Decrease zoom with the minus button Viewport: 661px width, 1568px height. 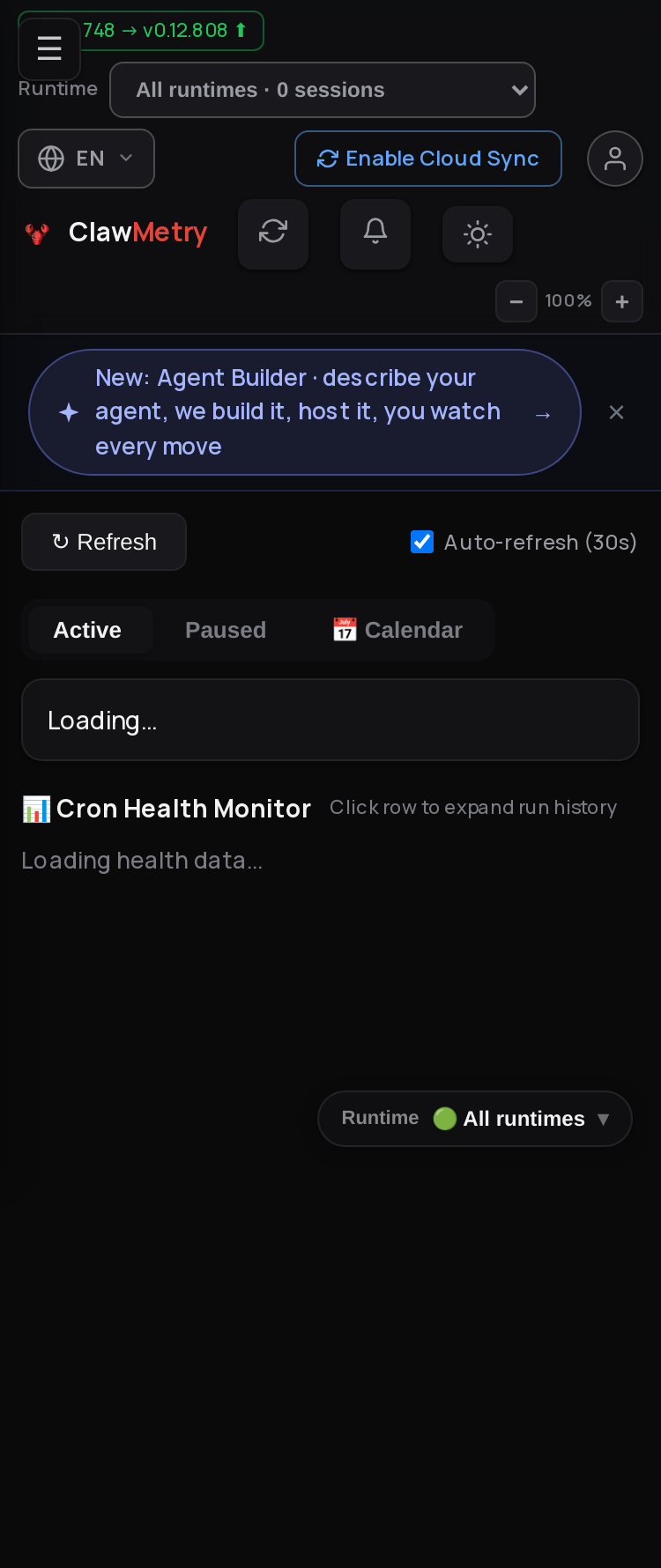coord(516,301)
